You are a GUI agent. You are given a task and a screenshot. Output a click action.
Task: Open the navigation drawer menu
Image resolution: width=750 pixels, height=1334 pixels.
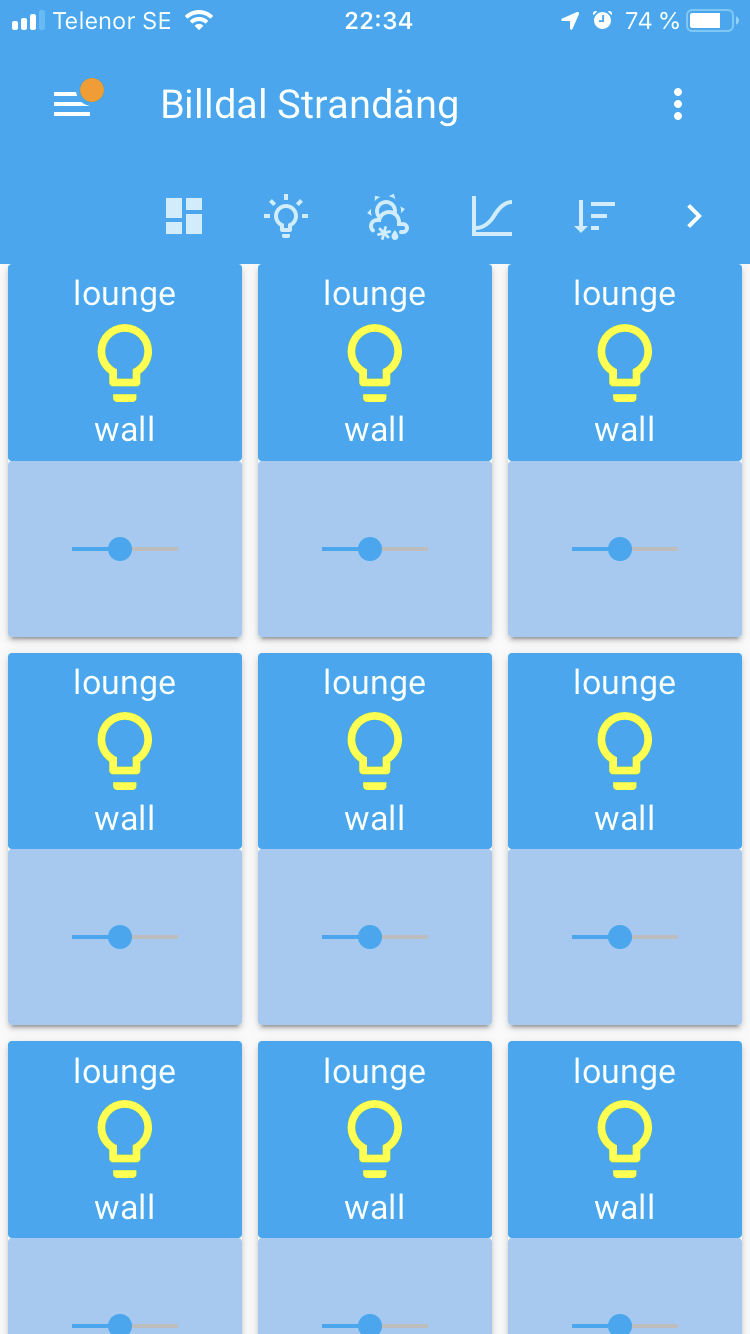point(70,103)
